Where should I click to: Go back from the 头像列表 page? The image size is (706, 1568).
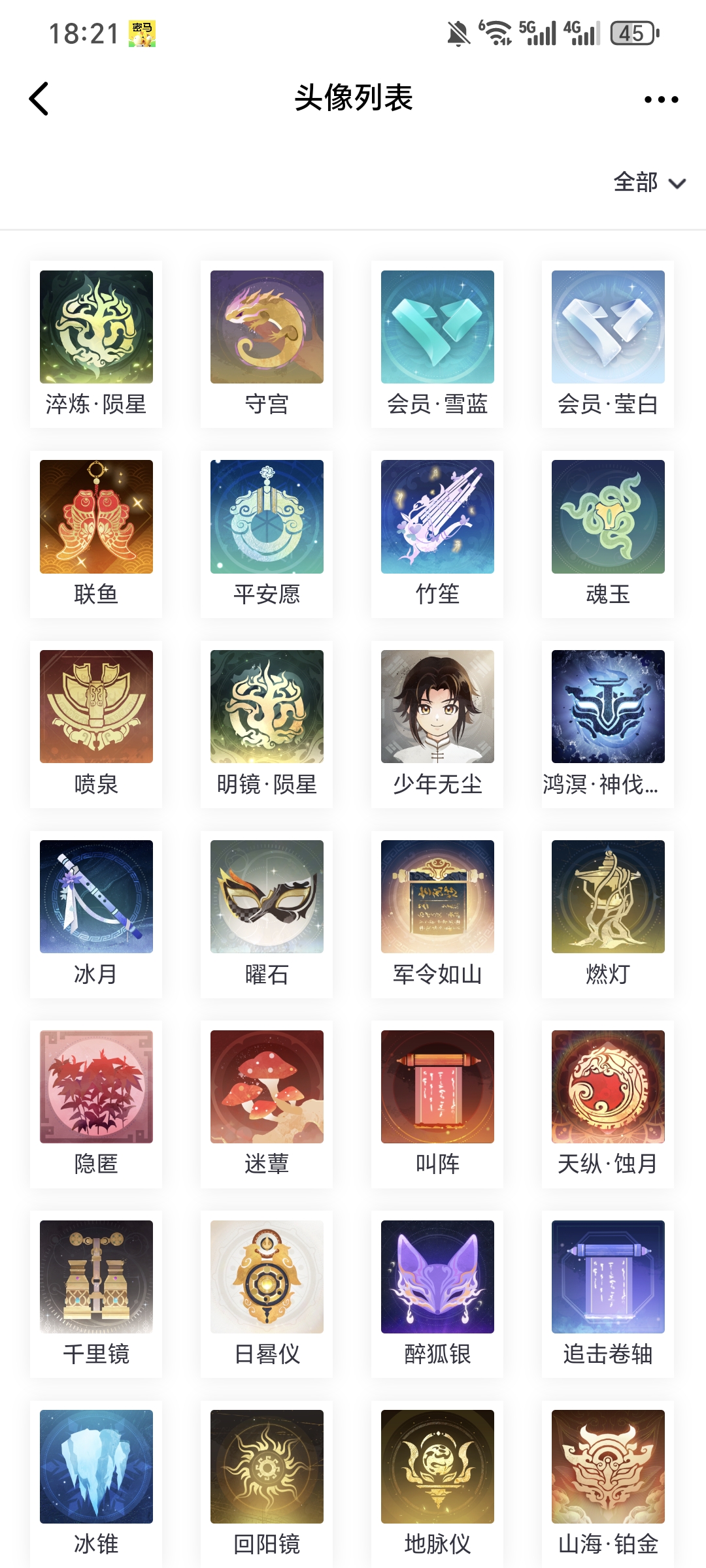(39, 99)
